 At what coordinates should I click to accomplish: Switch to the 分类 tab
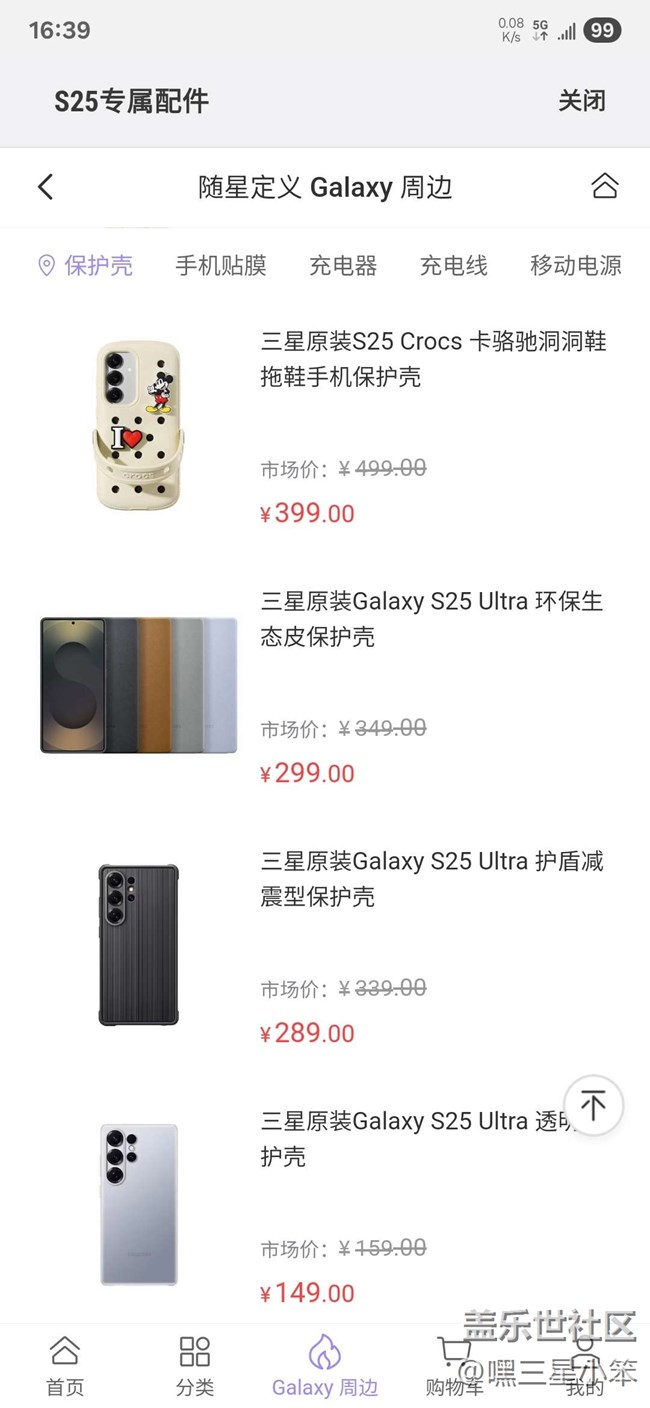(x=195, y=1365)
